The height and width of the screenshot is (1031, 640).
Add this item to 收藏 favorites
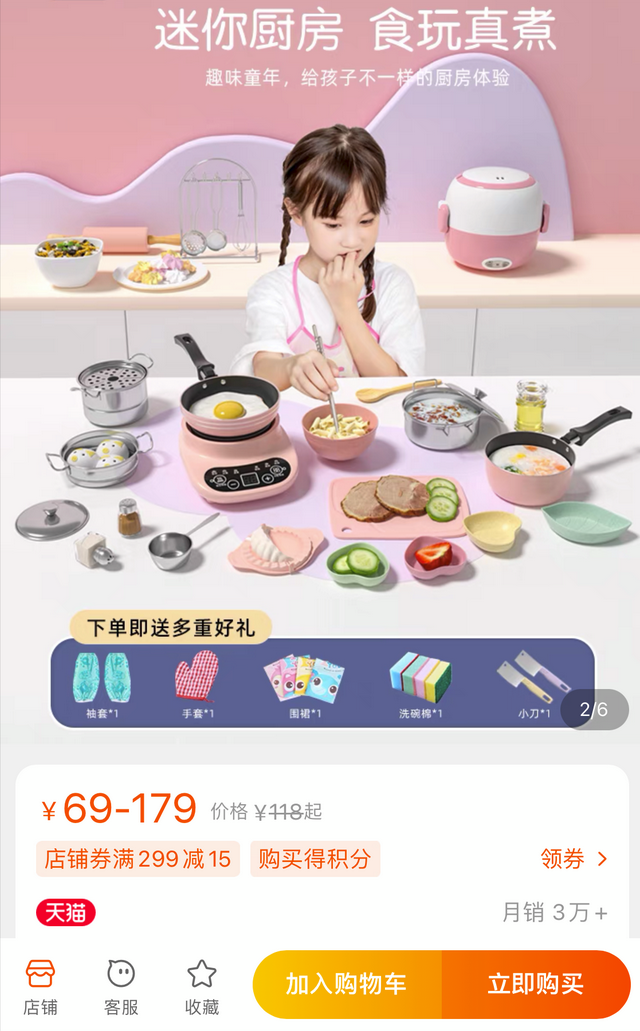point(202,985)
